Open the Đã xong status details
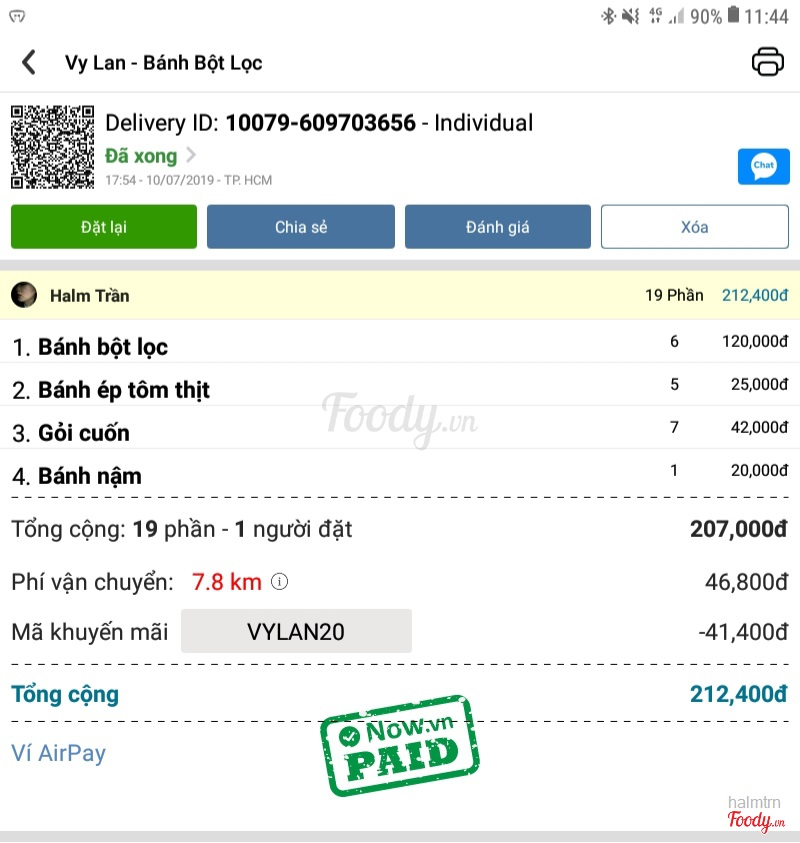The height and width of the screenshot is (843, 800). coord(150,156)
